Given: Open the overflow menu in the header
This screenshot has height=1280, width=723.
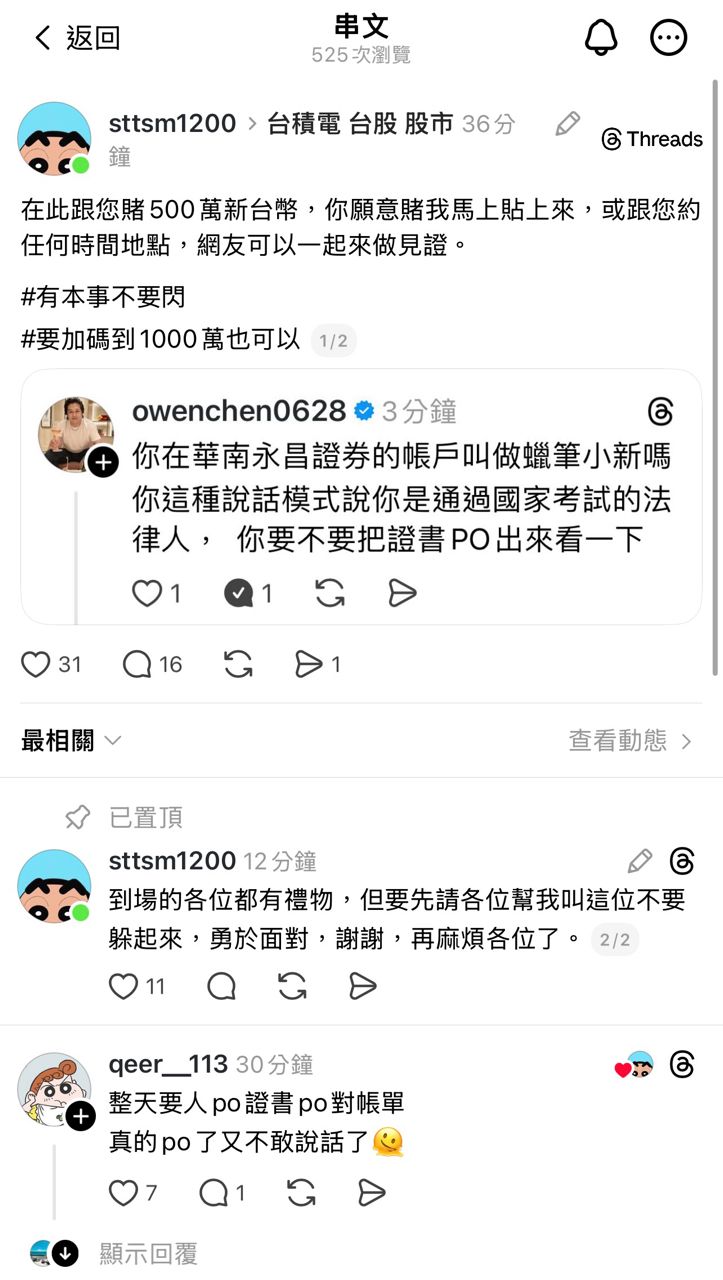Looking at the screenshot, I should [669, 38].
